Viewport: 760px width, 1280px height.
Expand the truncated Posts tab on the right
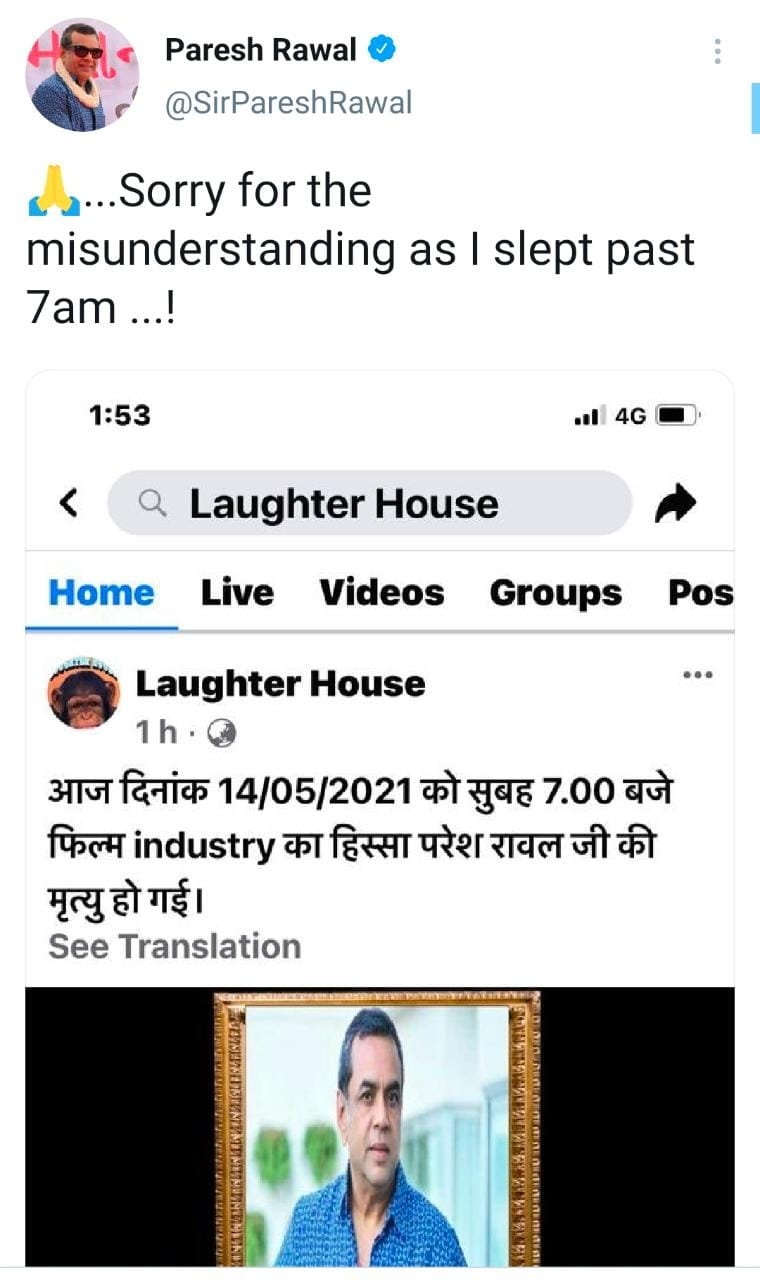707,592
